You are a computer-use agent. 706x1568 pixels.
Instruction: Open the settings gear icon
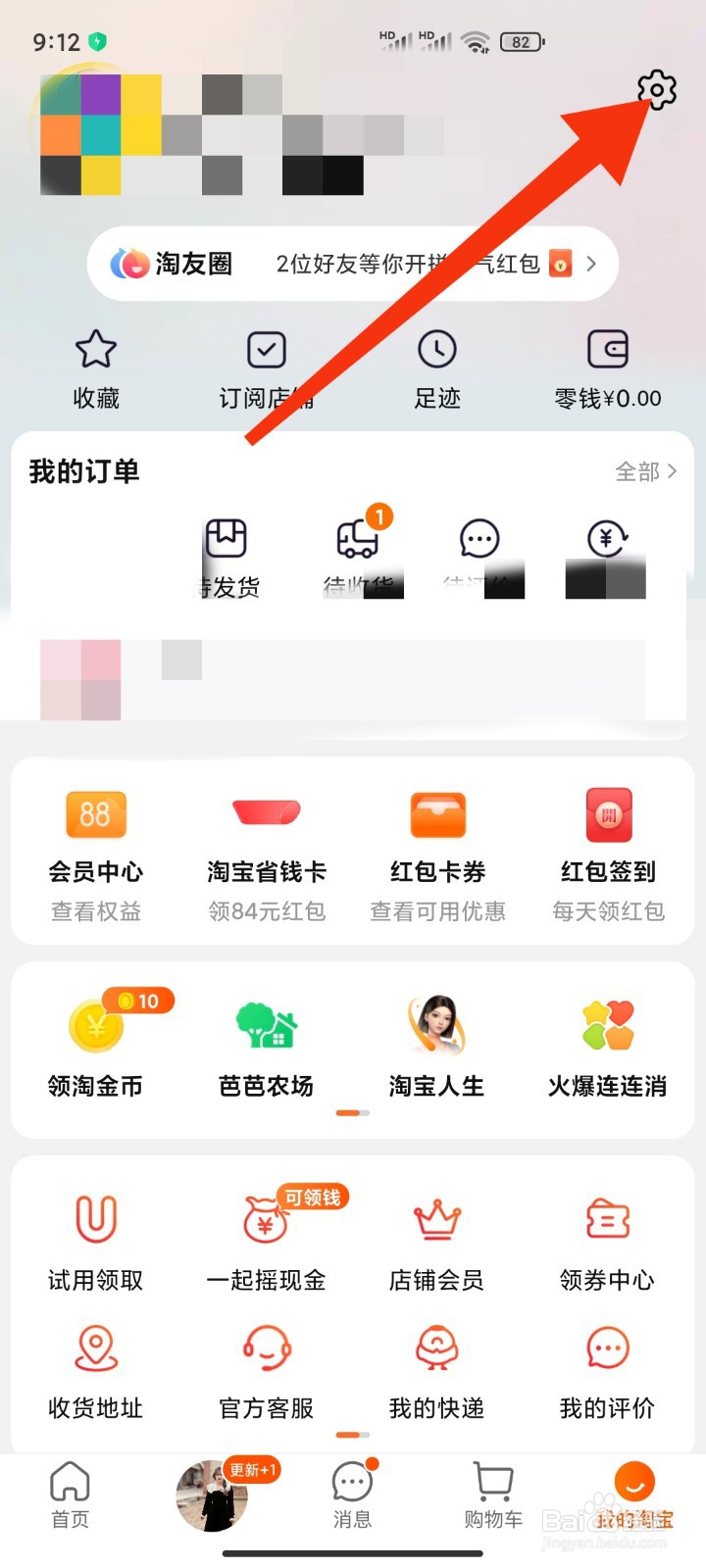(x=656, y=90)
